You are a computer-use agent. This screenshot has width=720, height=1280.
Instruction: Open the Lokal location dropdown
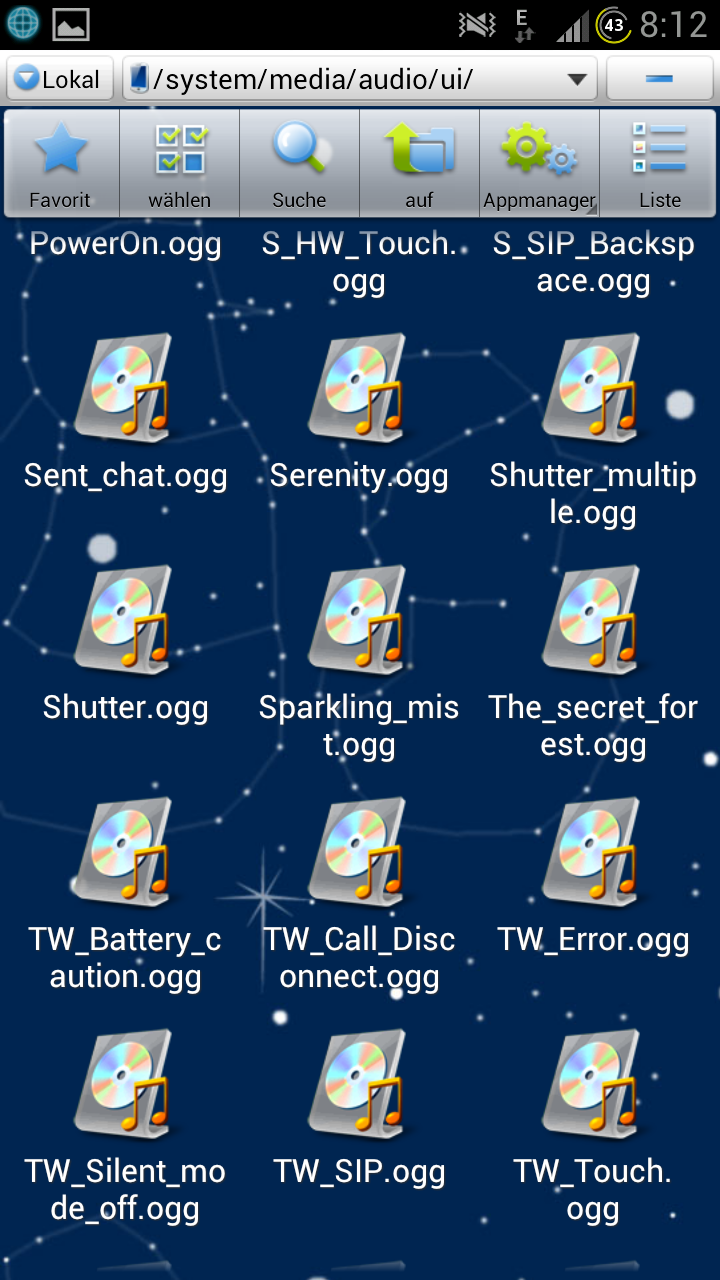pyautogui.click(x=60, y=79)
